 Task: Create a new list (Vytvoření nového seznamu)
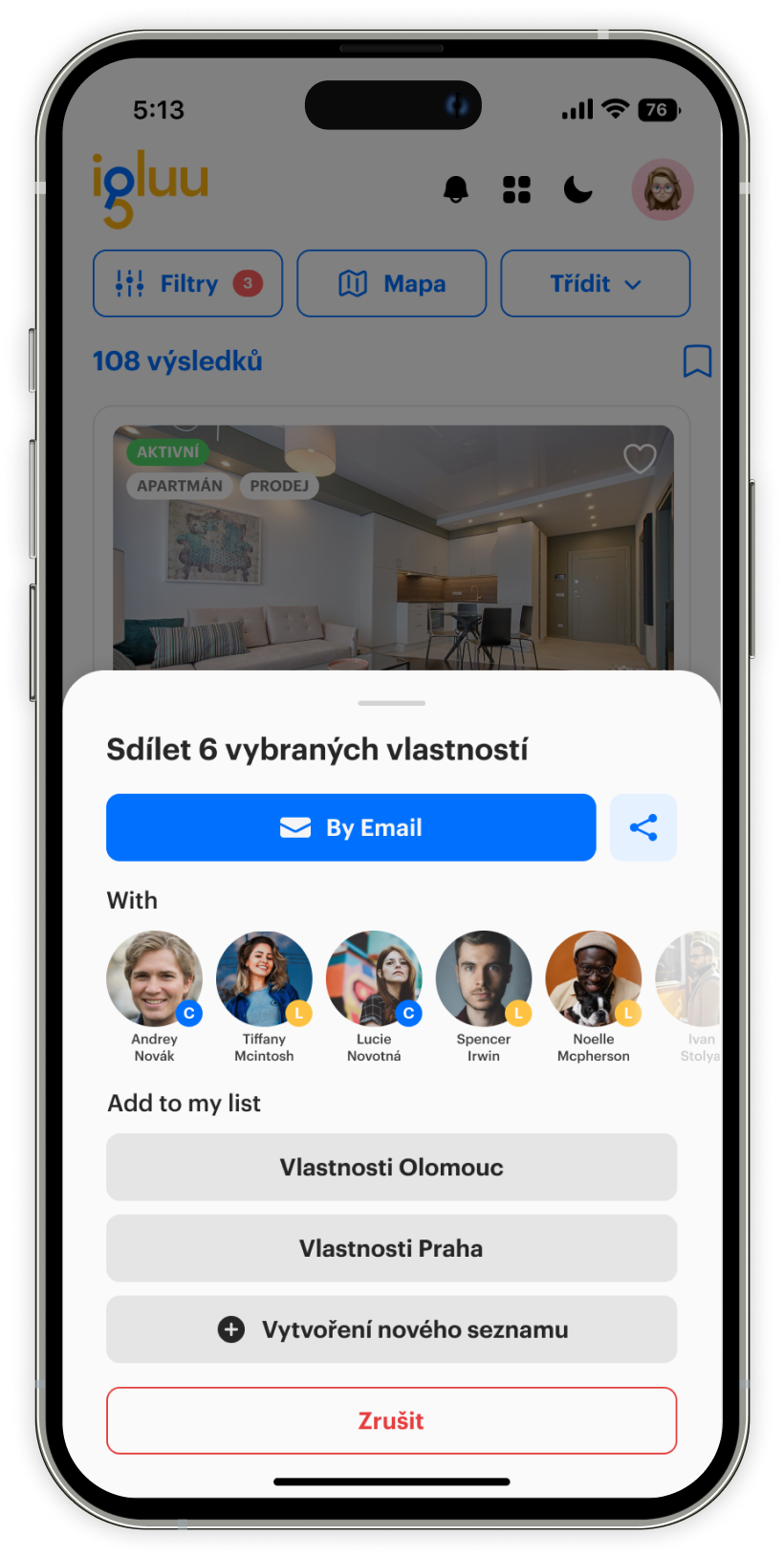point(391,1329)
